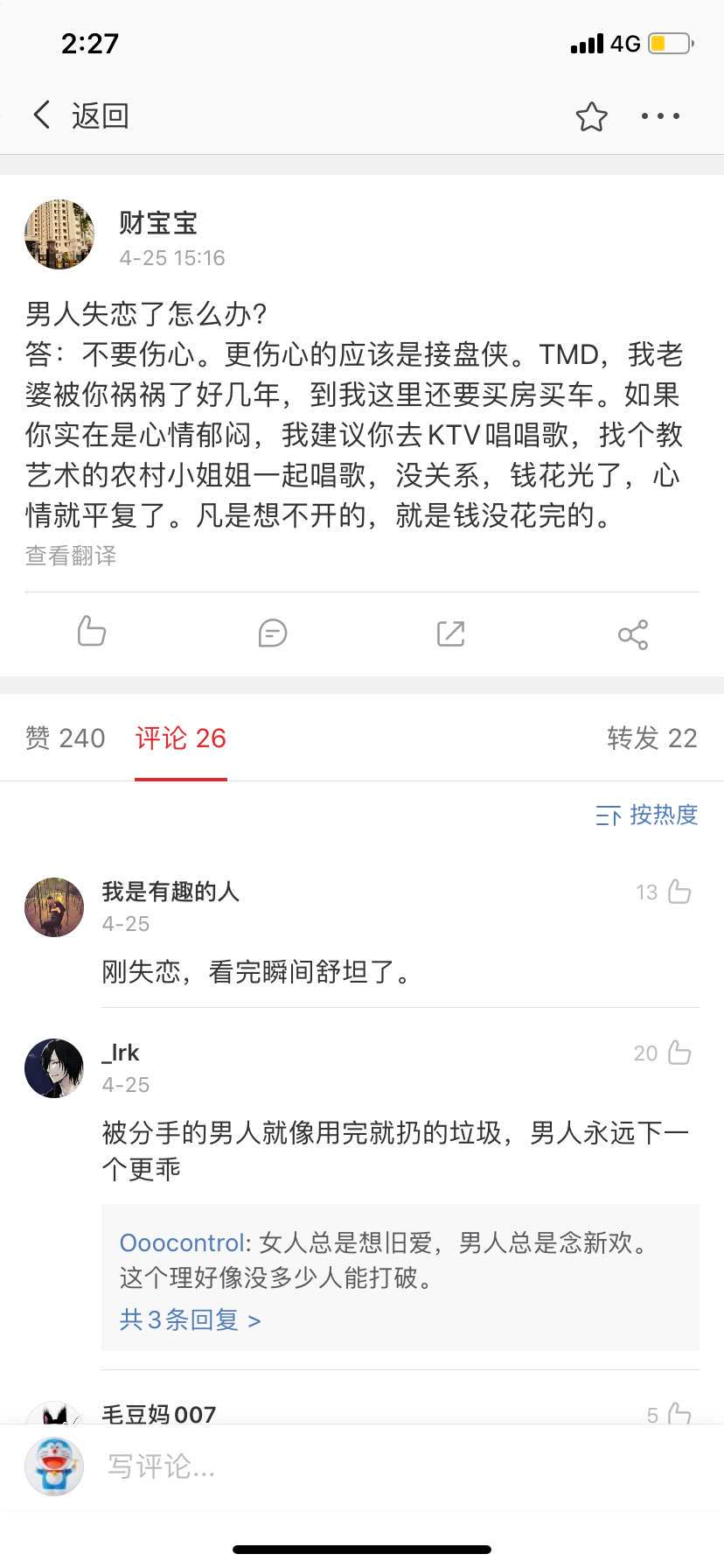724x1568 pixels.
Task: Expand 共3条回复 replies
Action: point(190,1319)
